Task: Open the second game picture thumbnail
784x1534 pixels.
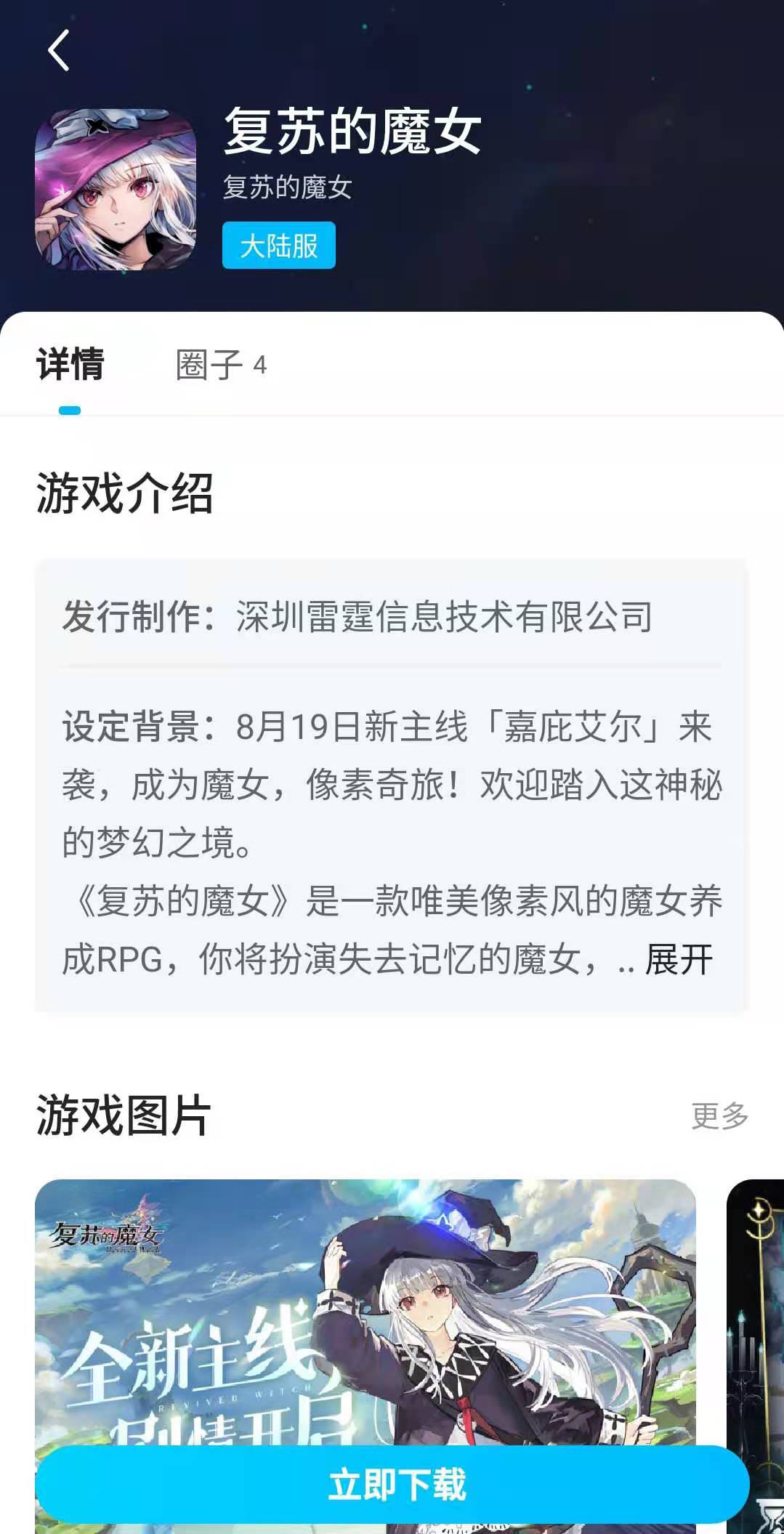Action: [756, 1308]
